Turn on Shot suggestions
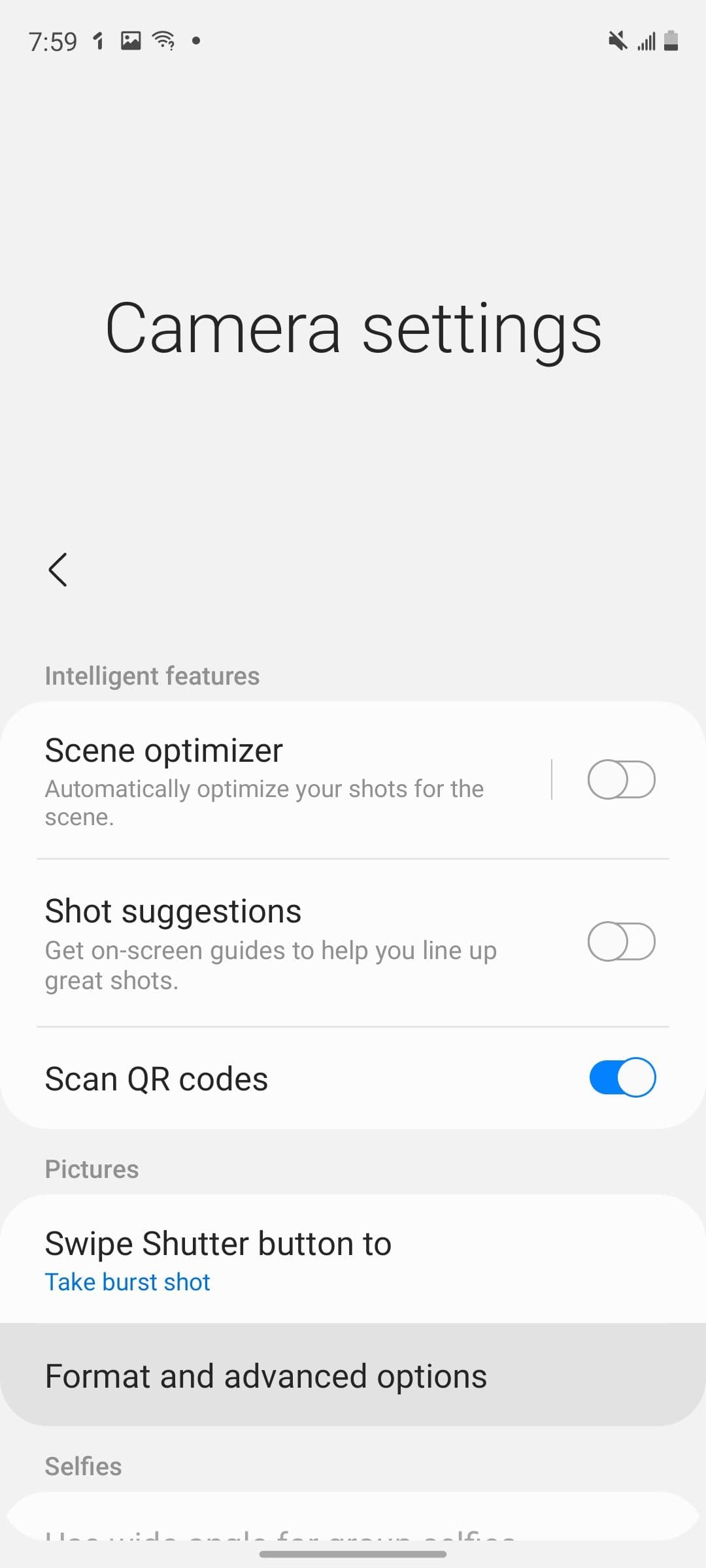Image resolution: width=706 pixels, height=1568 pixels. 622,941
